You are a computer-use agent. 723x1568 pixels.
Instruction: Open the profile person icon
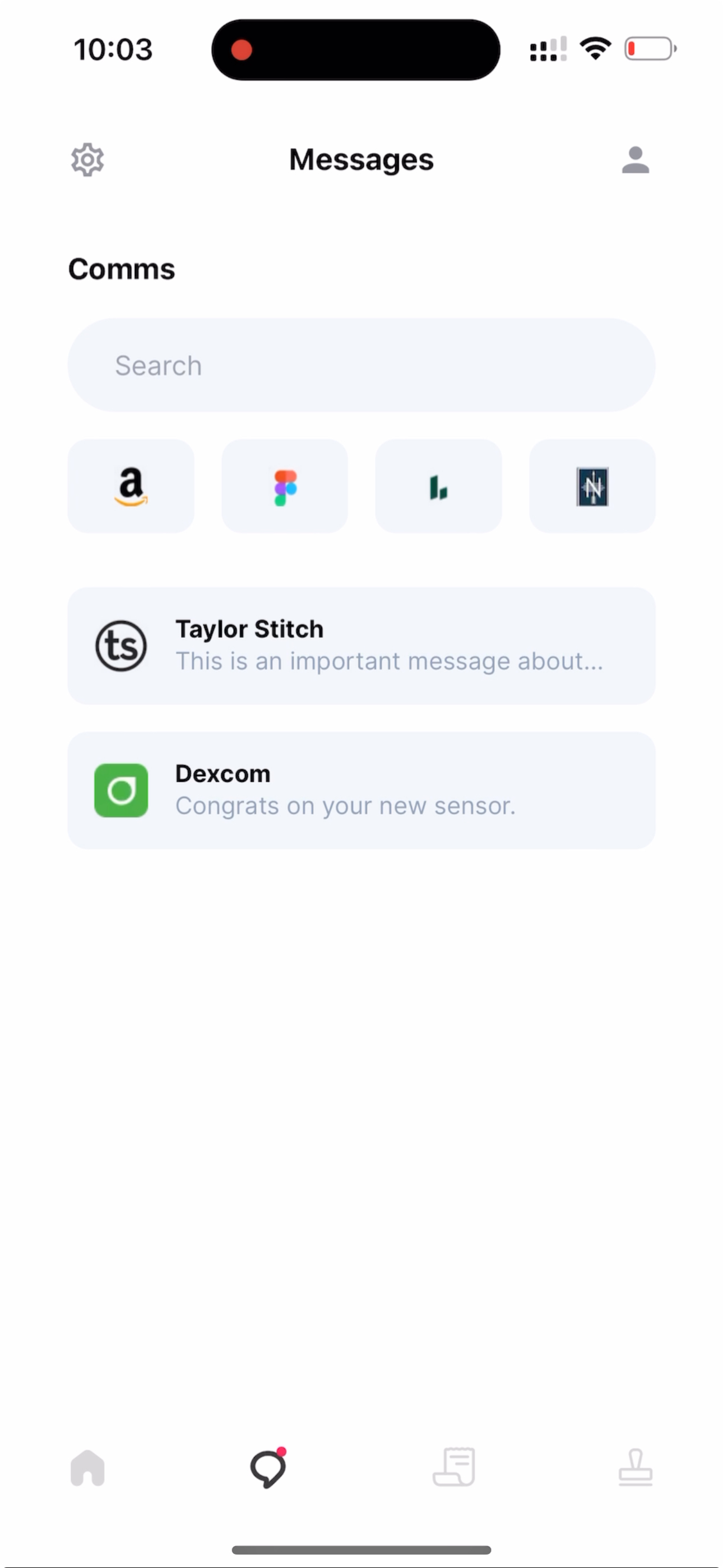click(x=635, y=160)
